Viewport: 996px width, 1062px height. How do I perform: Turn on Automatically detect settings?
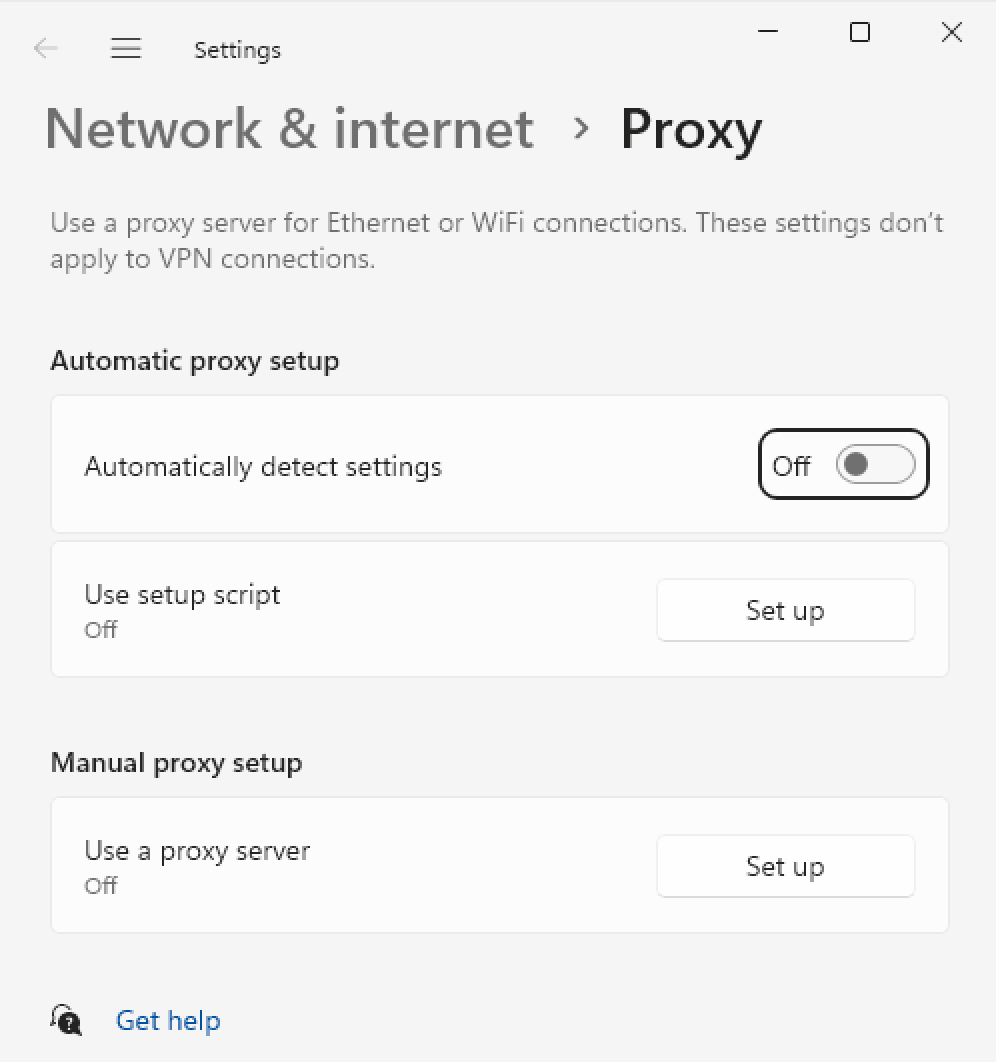point(875,465)
